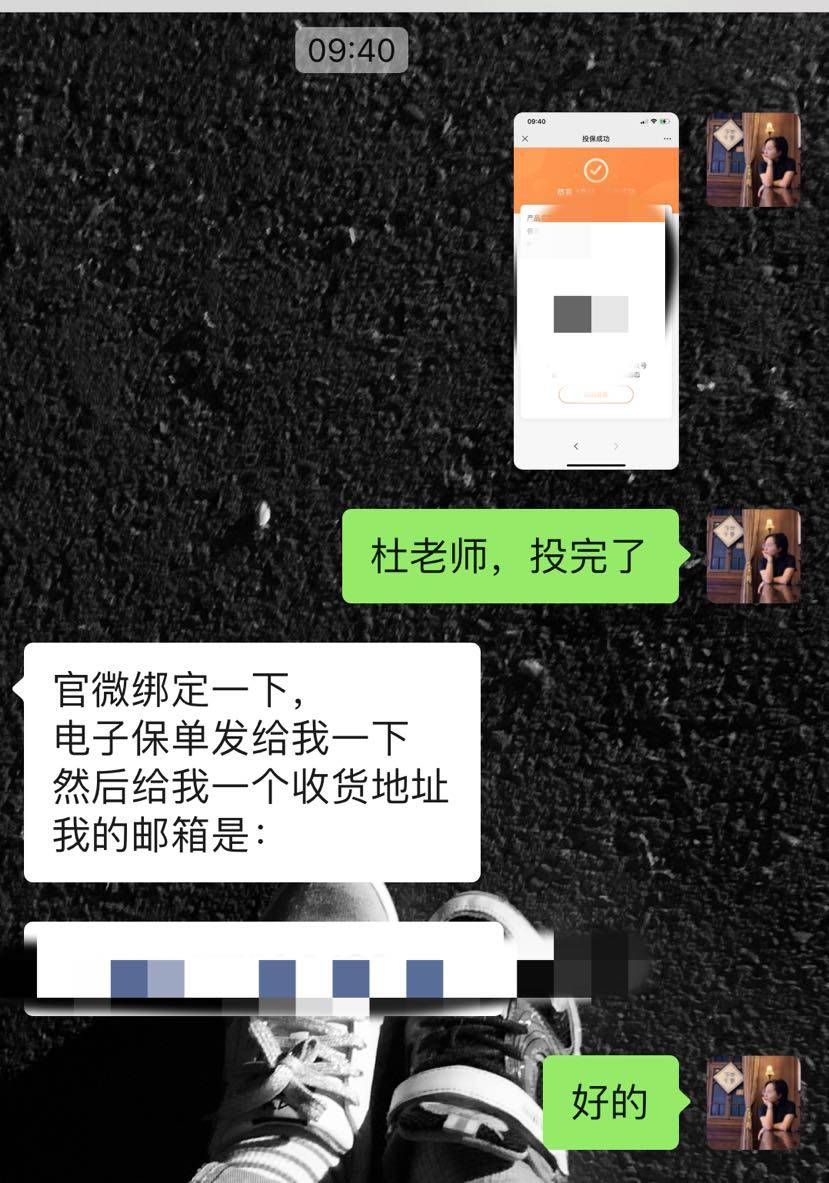Open the sent 投保成功 screenshot image
This screenshot has width=829, height=1183.
tap(596, 290)
